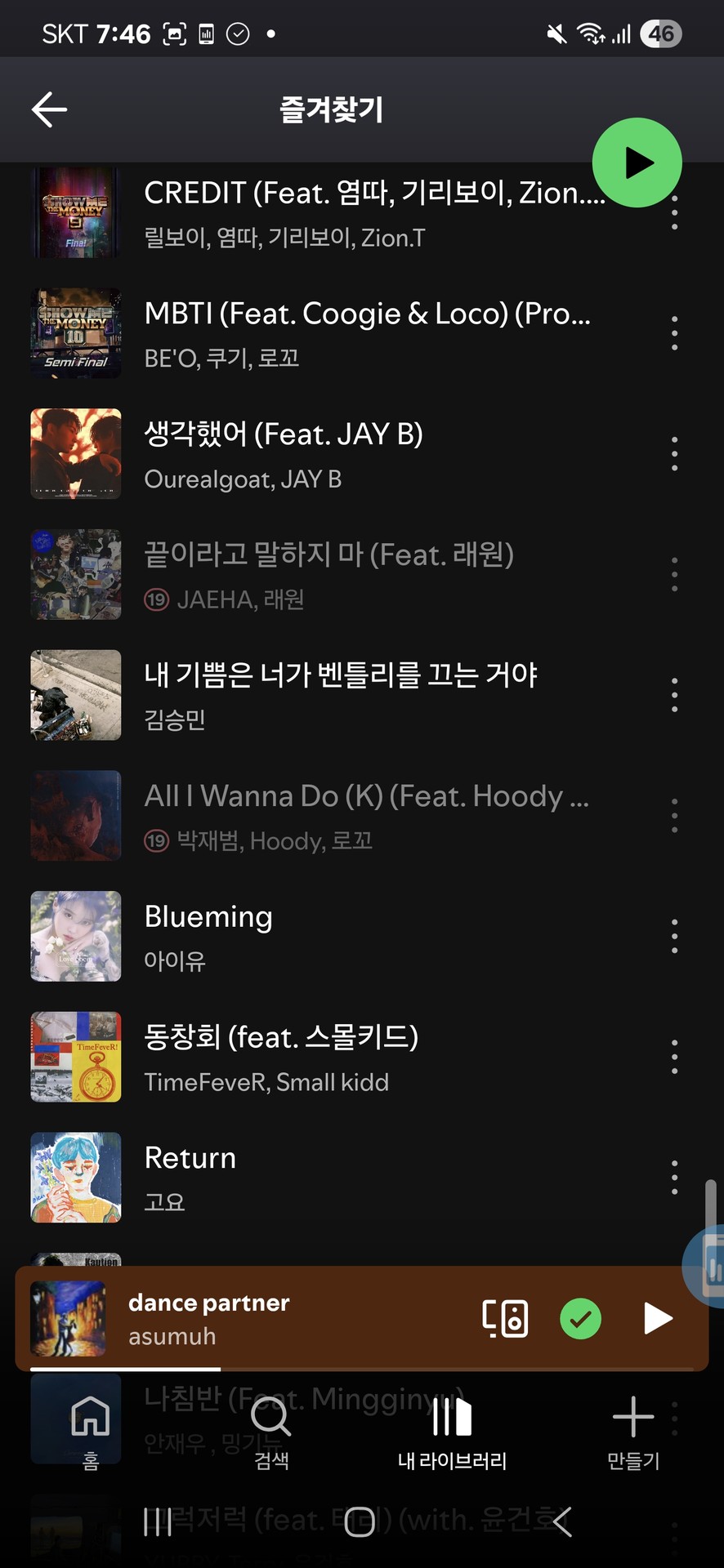Open more options for 동창회
The image size is (724, 1568).
[x=674, y=1057]
